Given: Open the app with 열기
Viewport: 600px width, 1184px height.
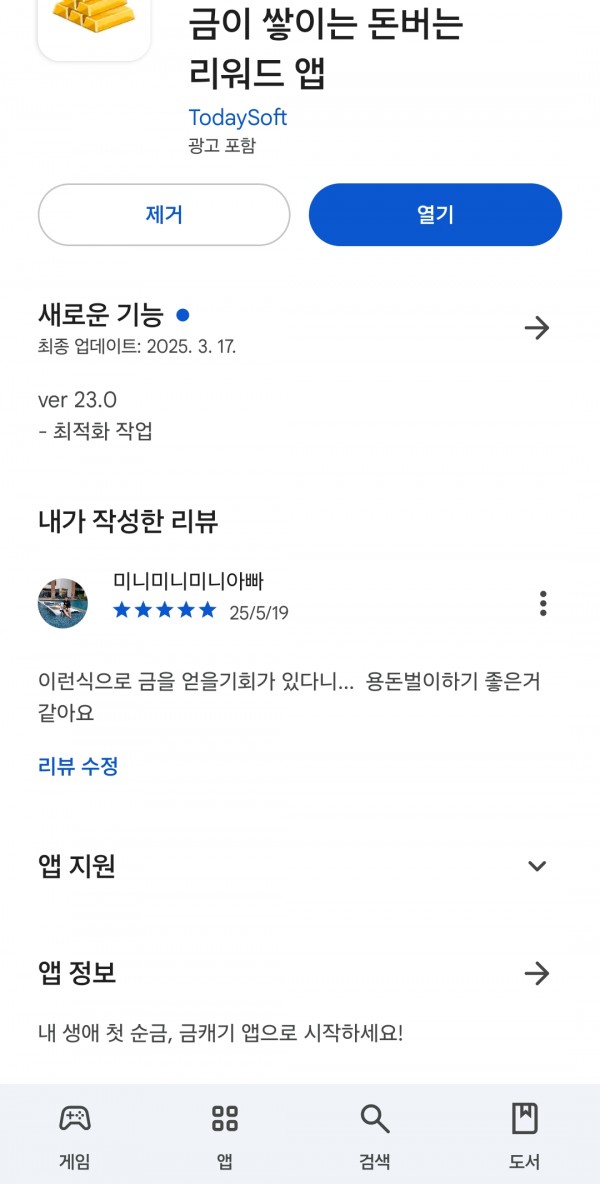Looking at the screenshot, I should click(x=435, y=214).
